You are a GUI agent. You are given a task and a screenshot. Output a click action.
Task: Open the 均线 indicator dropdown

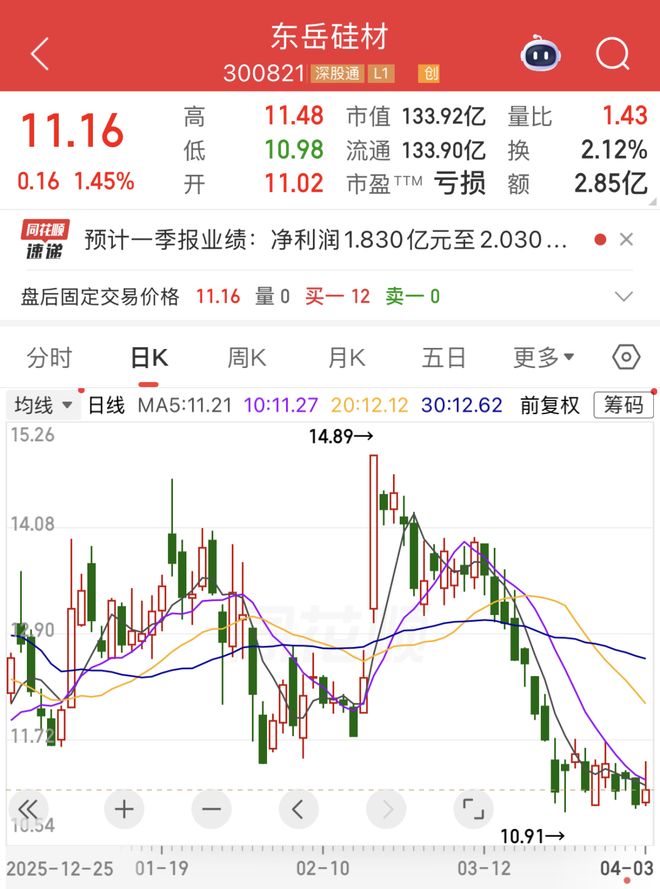(43, 405)
